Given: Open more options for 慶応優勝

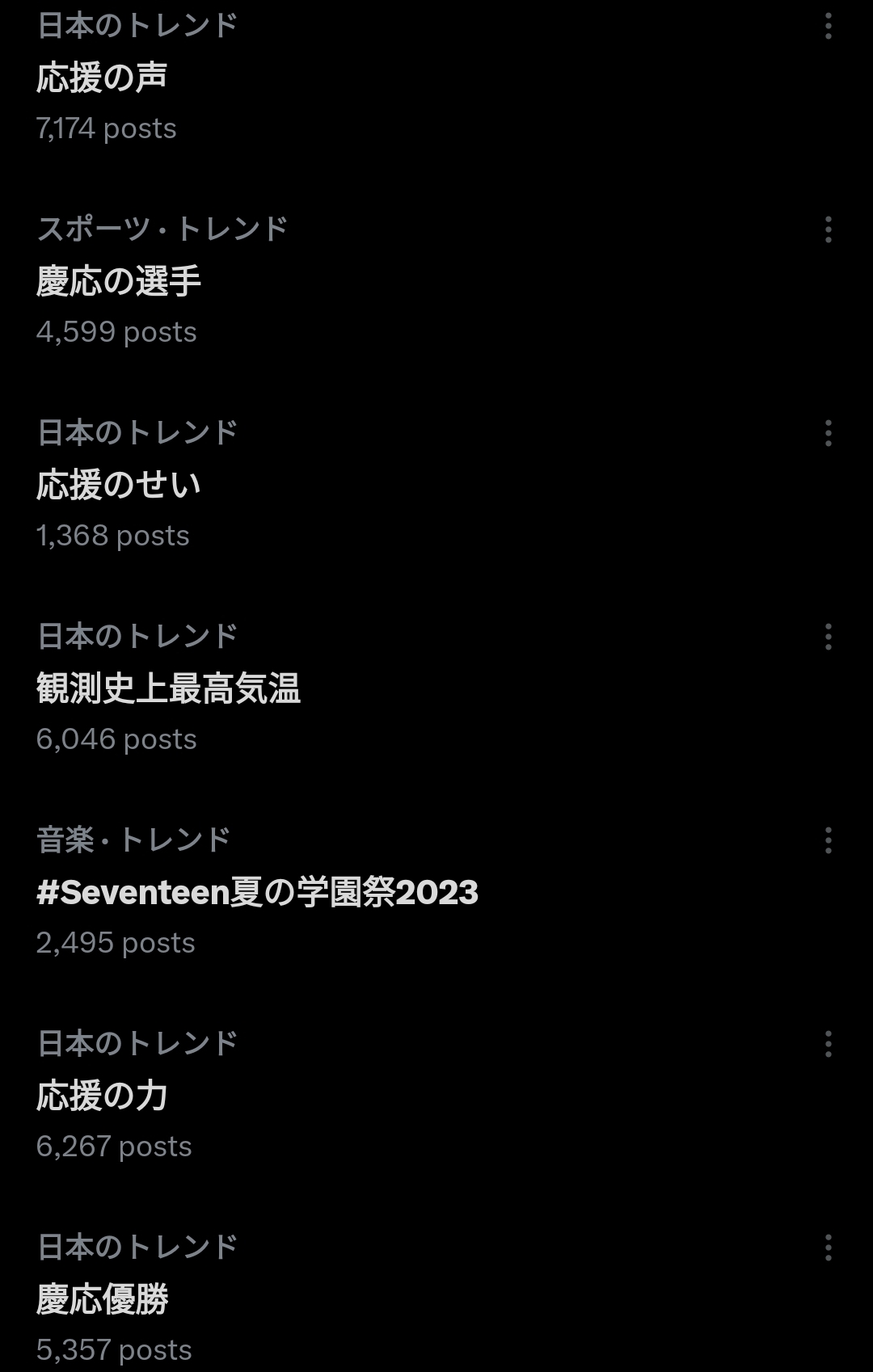Looking at the screenshot, I should [828, 1248].
